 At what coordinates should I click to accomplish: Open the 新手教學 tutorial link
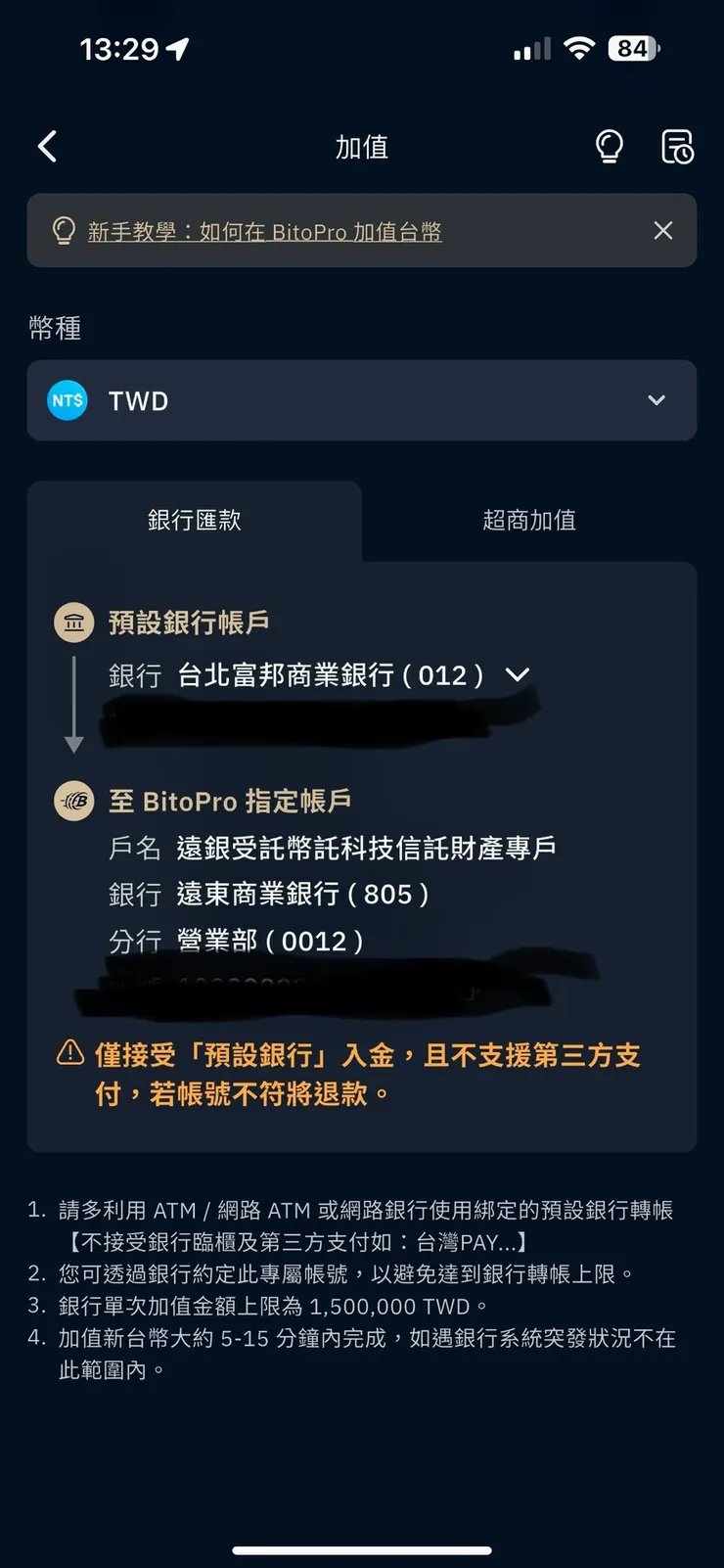pyautogui.click(x=265, y=231)
